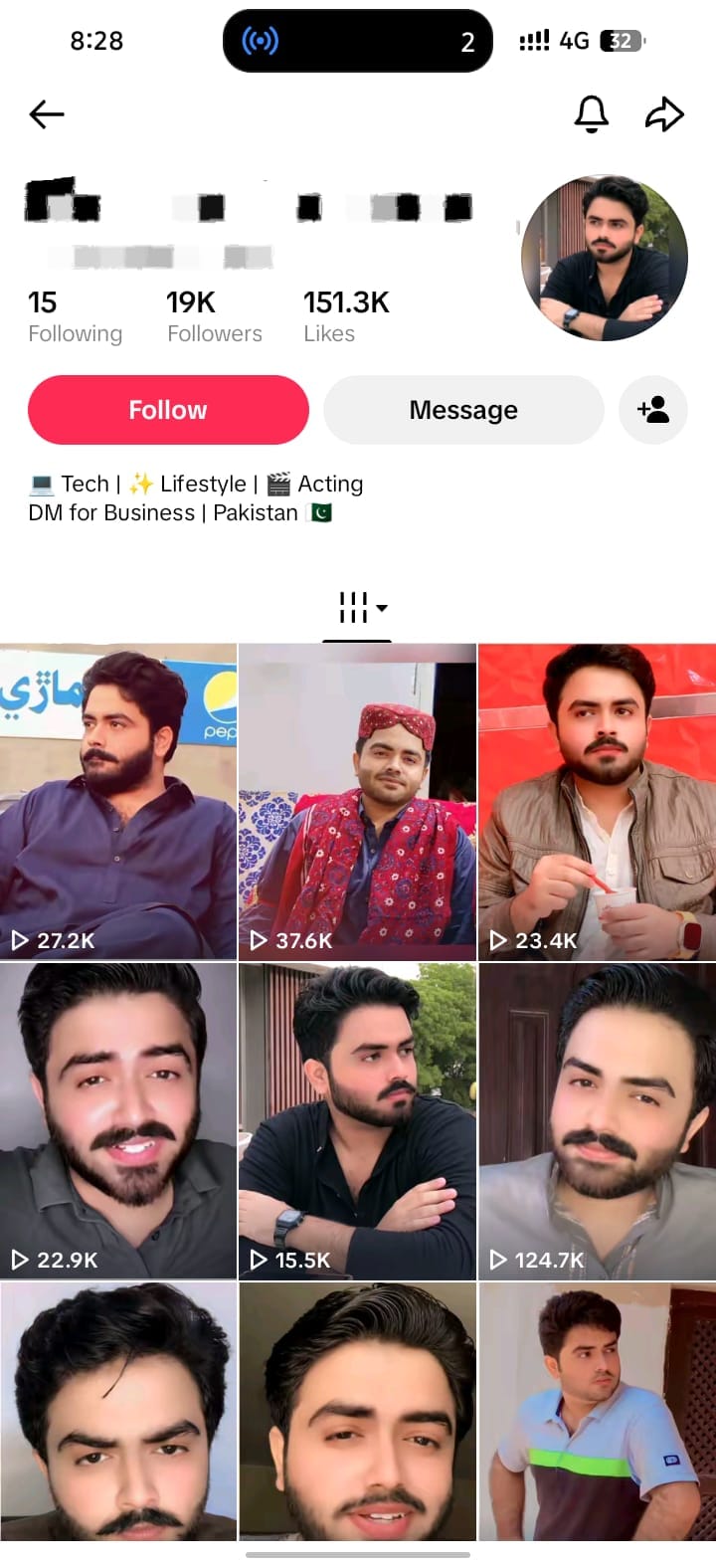716x1568 pixels.
Task: Tap the add friend suggestions icon
Action: (x=653, y=410)
